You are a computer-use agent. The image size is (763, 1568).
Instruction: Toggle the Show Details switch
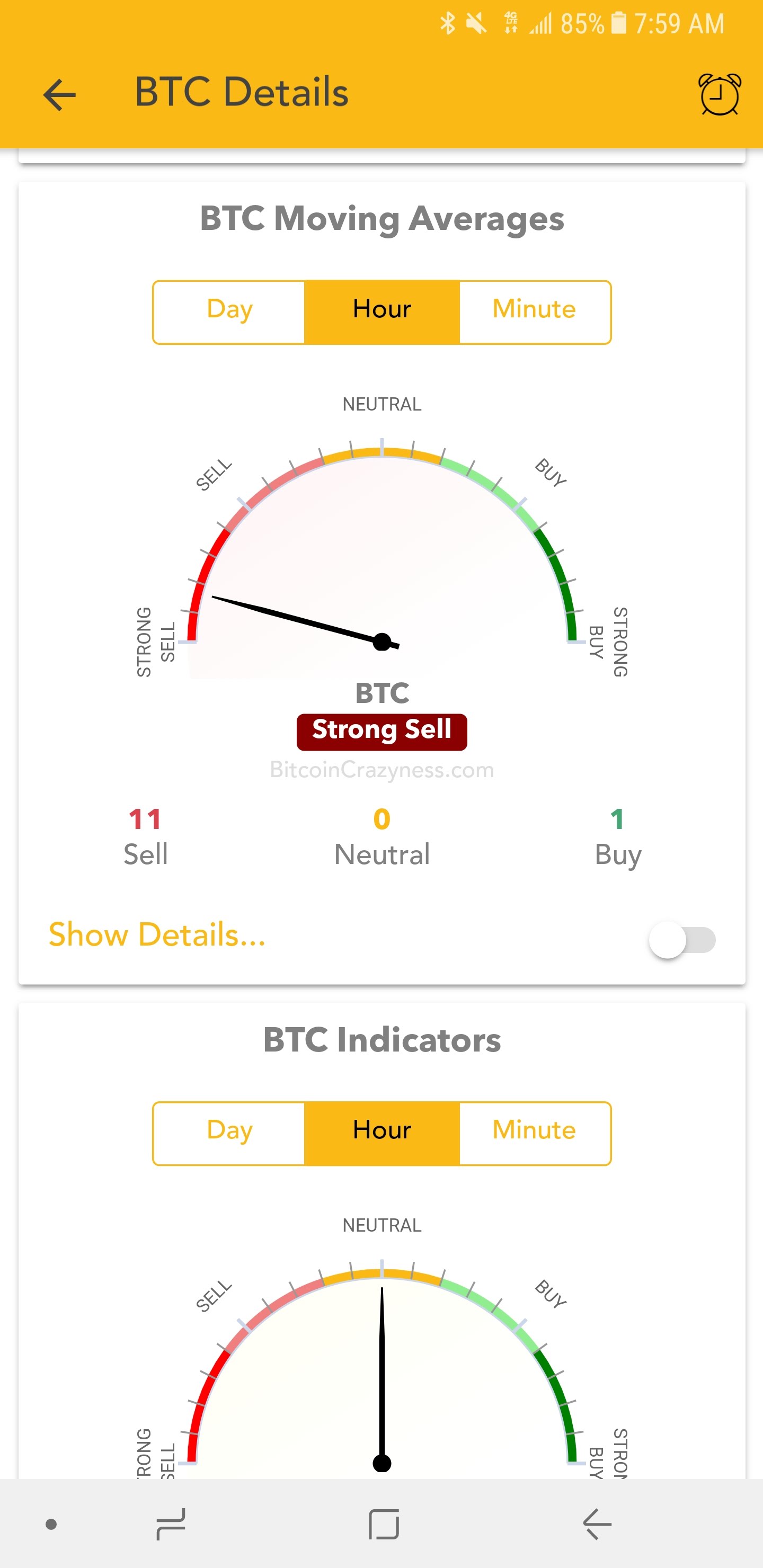[682, 940]
